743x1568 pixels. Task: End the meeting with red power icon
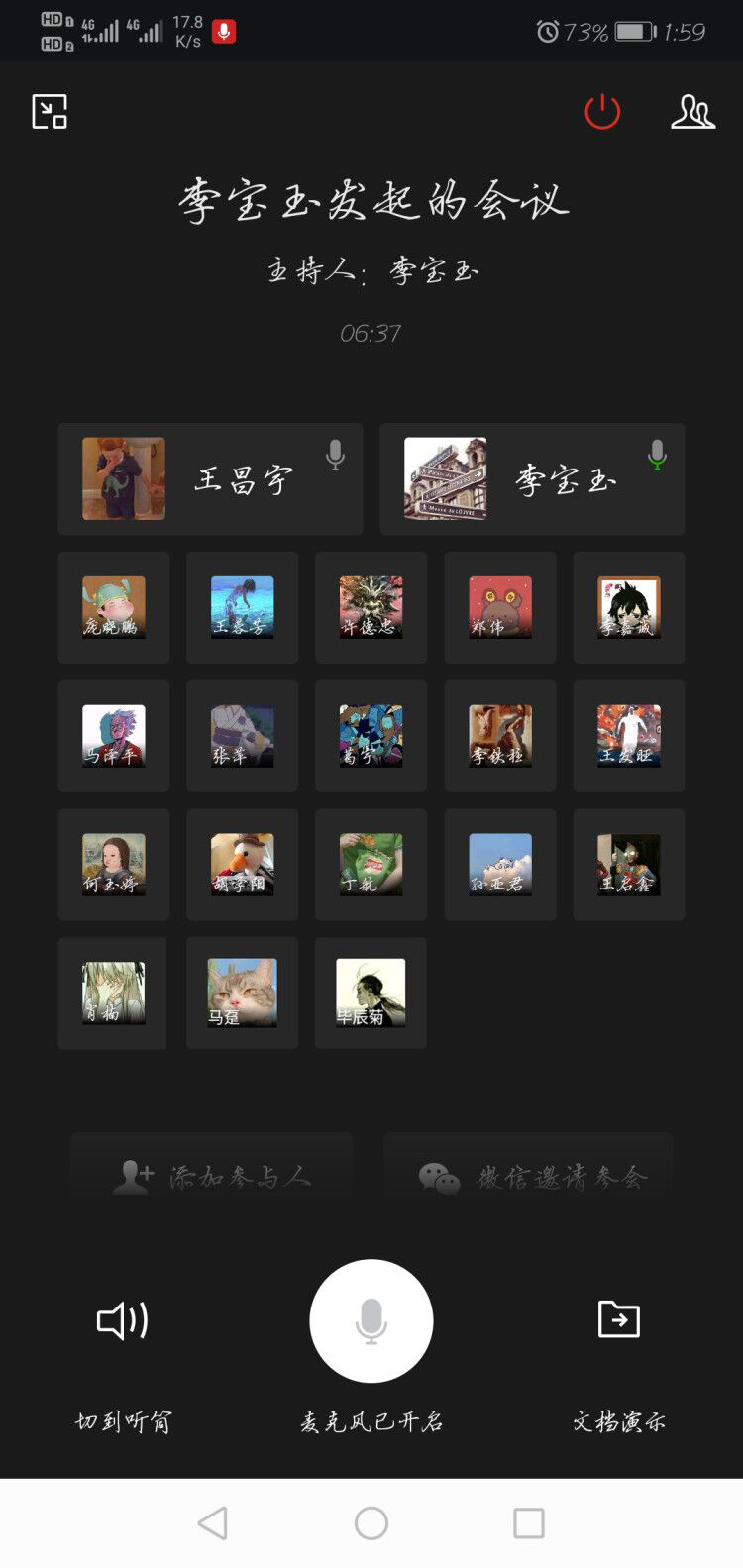click(602, 112)
